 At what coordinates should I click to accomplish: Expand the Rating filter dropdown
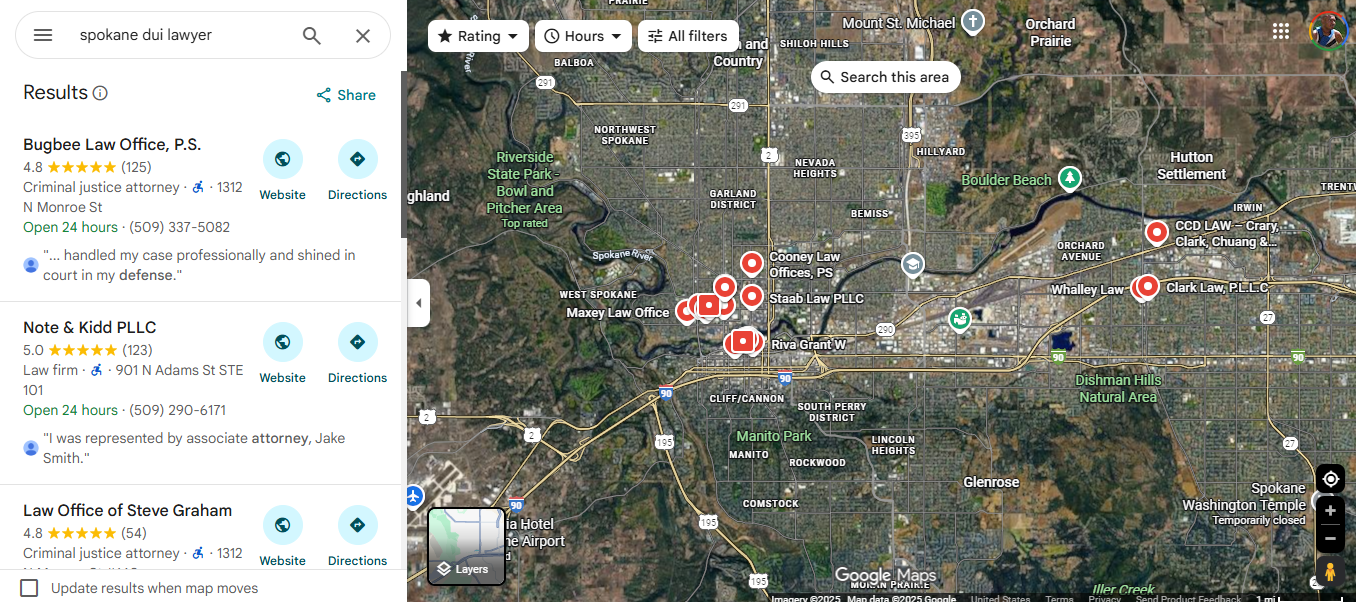(479, 36)
